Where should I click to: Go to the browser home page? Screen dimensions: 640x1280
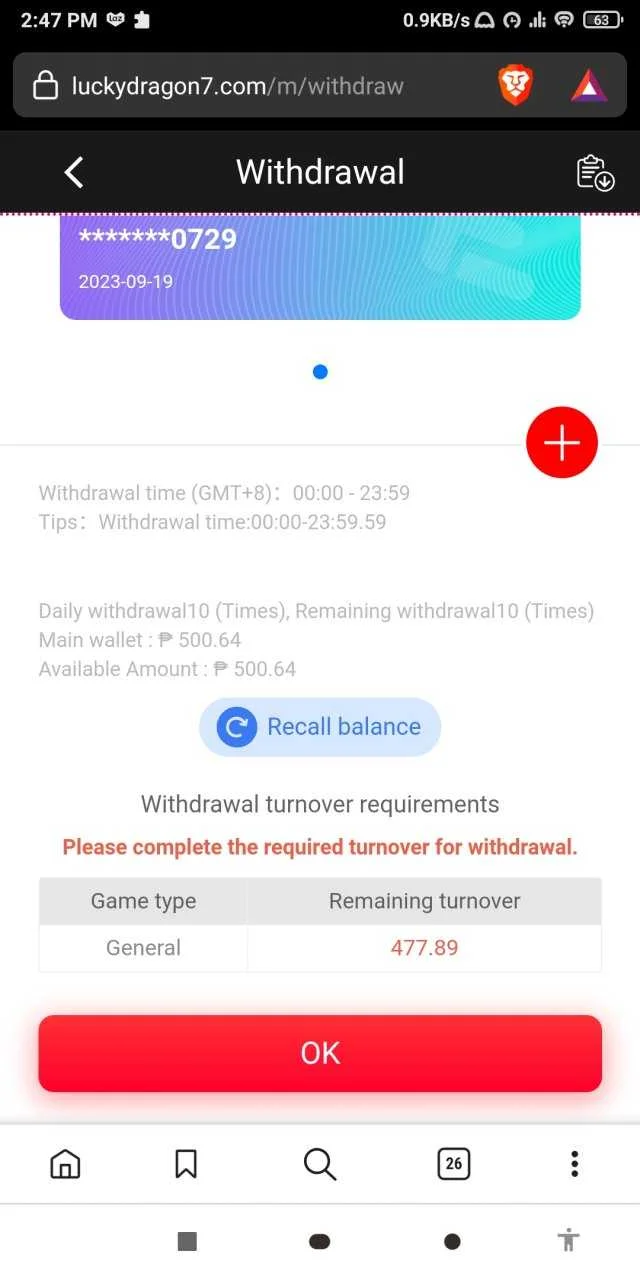(65, 1163)
